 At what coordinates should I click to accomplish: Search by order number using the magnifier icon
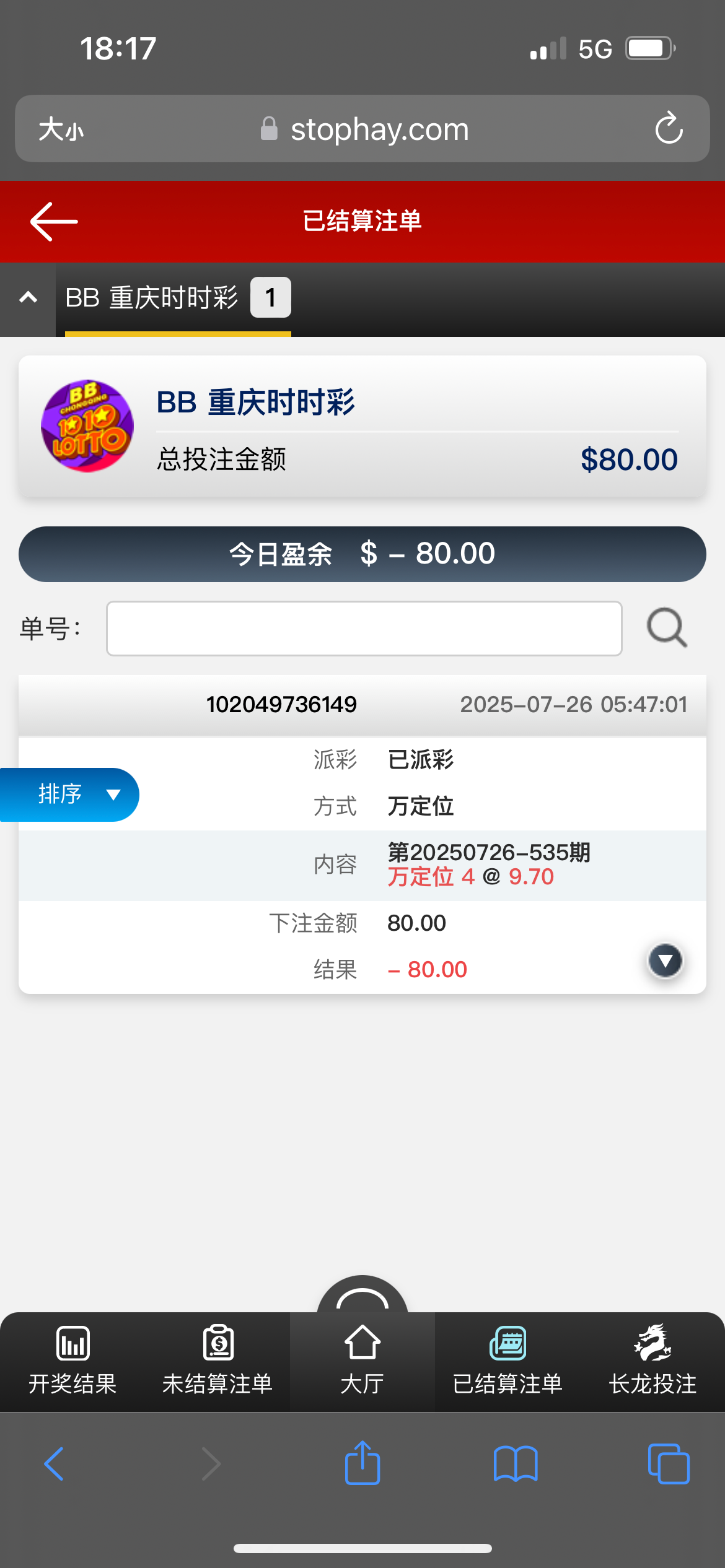667,629
